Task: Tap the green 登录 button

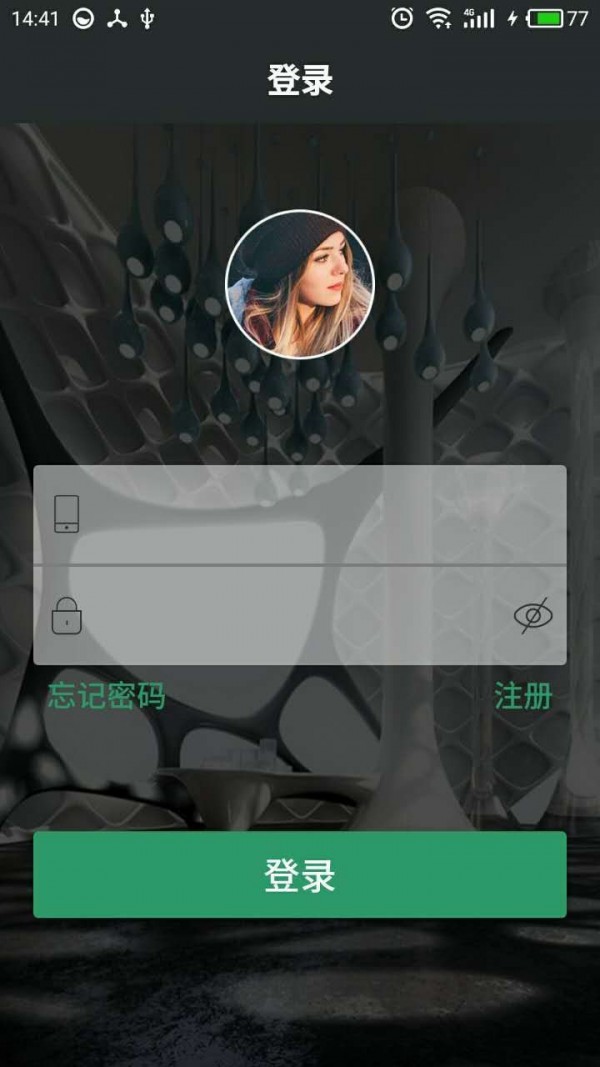Action: click(300, 875)
